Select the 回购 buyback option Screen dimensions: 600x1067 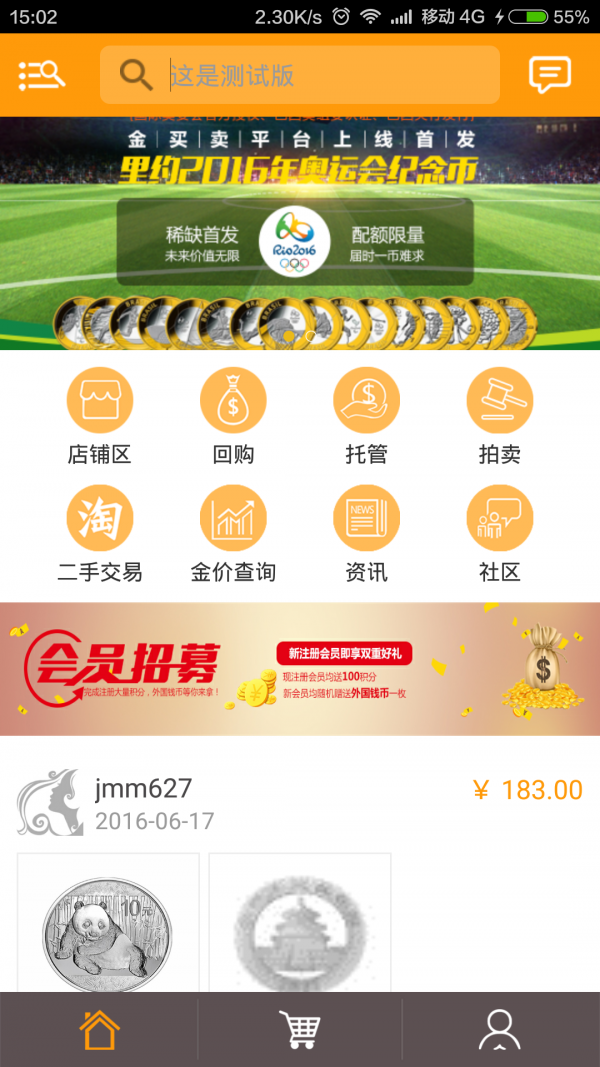pyautogui.click(x=233, y=416)
